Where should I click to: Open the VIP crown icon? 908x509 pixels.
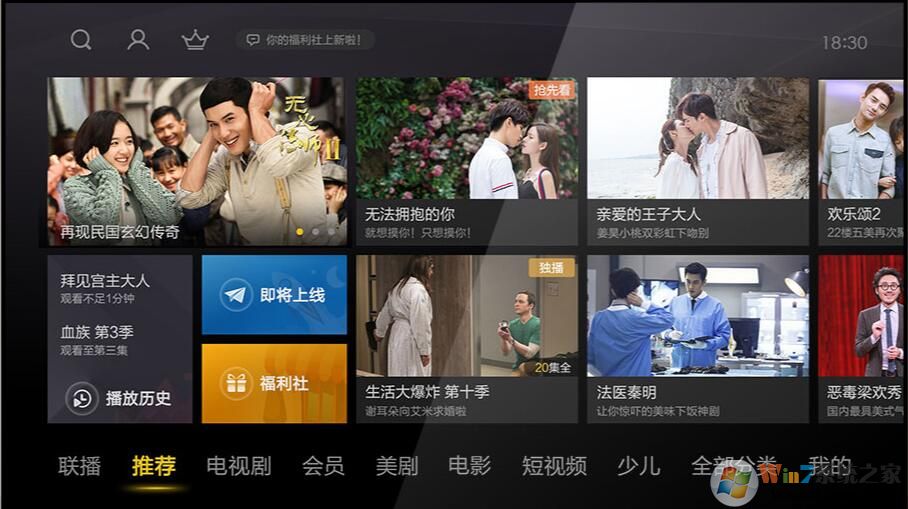[x=195, y=40]
